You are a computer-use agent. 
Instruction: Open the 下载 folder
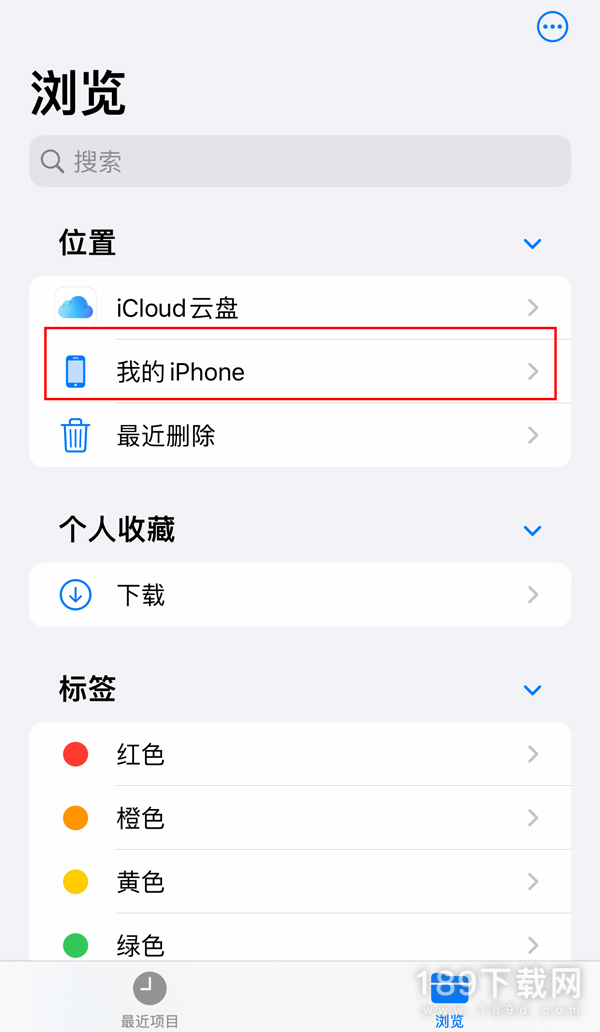[300, 594]
